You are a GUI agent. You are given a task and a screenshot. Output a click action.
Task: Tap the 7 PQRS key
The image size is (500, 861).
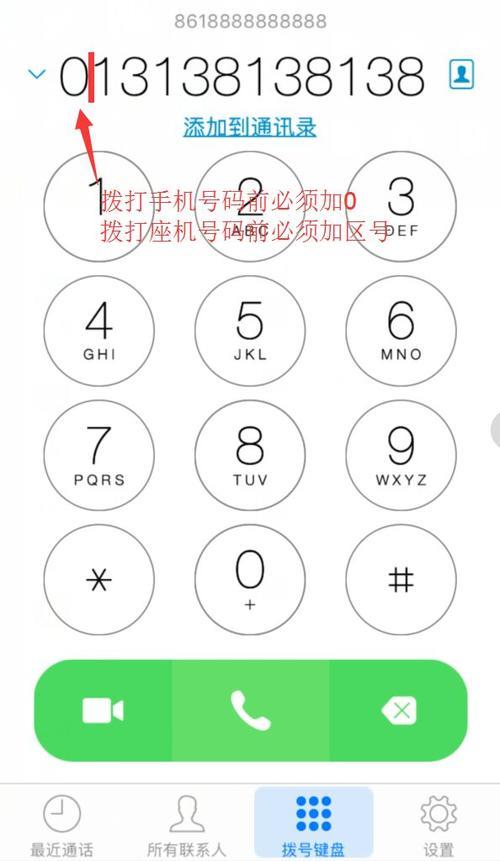click(x=99, y=456)
